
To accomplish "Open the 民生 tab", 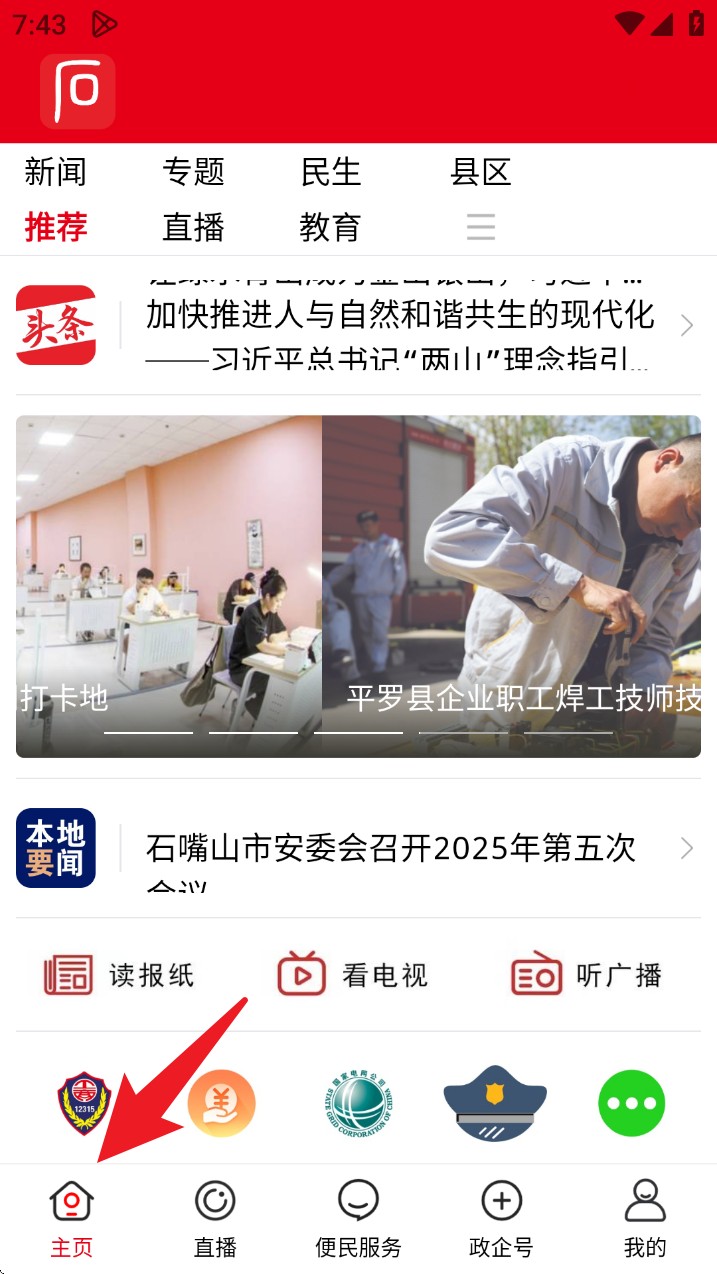I will click(x=330, y=172).
